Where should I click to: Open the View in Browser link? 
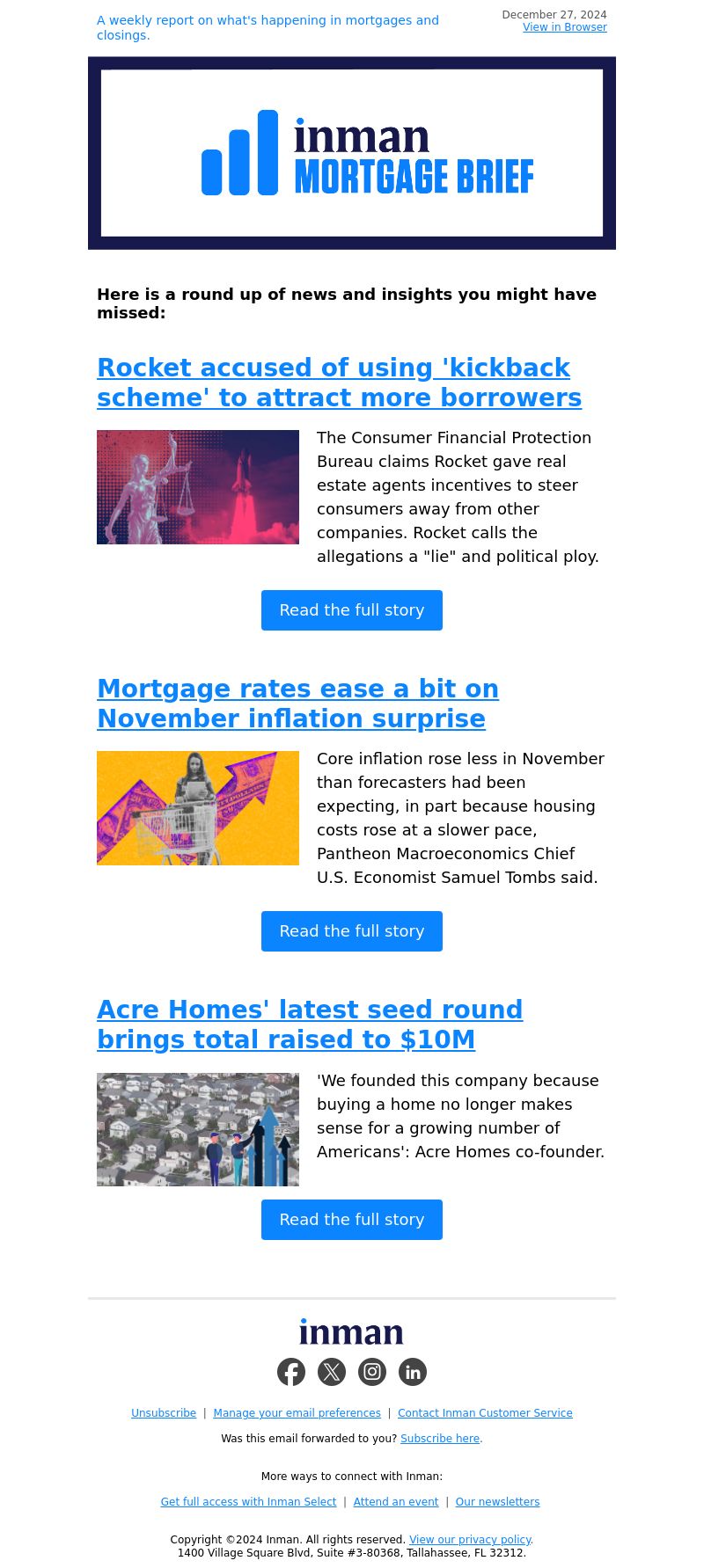point(564,27)
